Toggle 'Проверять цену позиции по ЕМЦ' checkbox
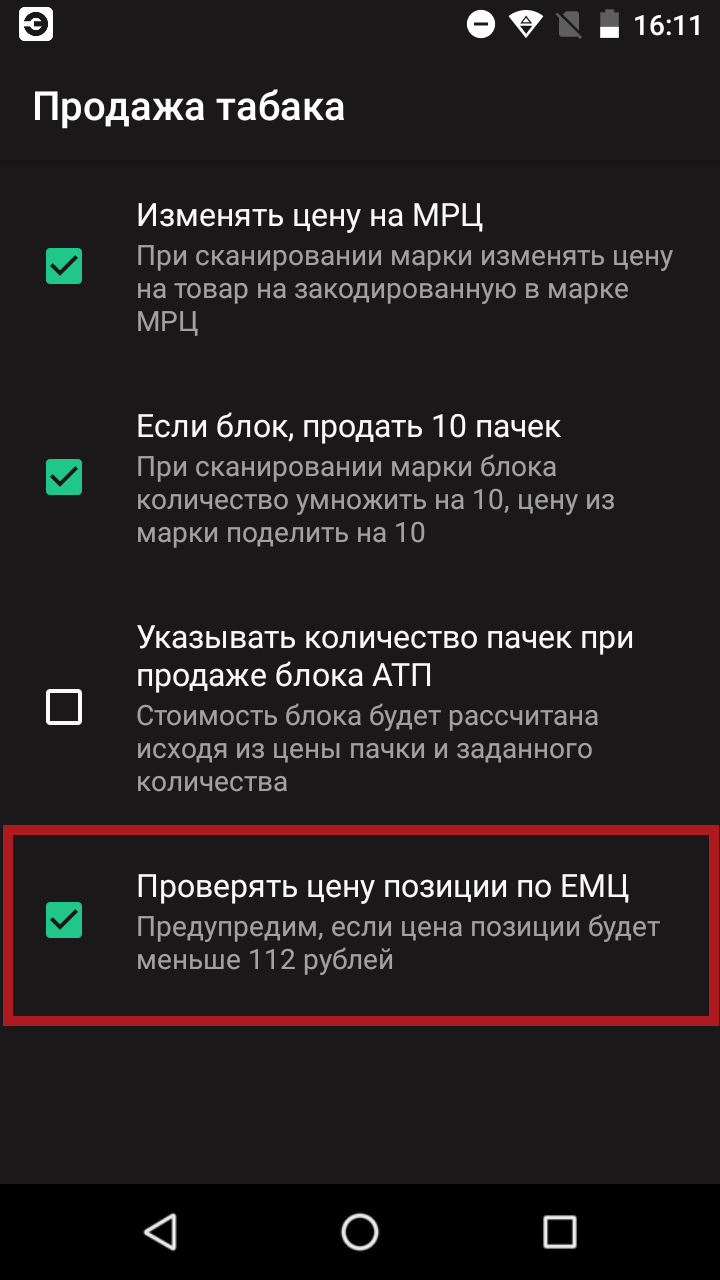The height and width of the screenshot is (1280, 720). (x=64, y=920)
